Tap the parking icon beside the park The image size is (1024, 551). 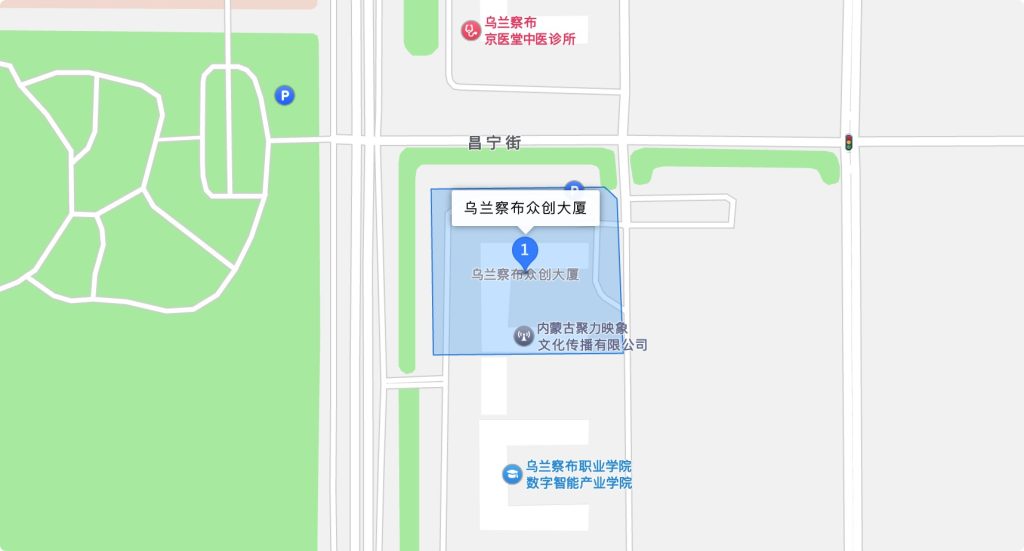pos(285,96)
